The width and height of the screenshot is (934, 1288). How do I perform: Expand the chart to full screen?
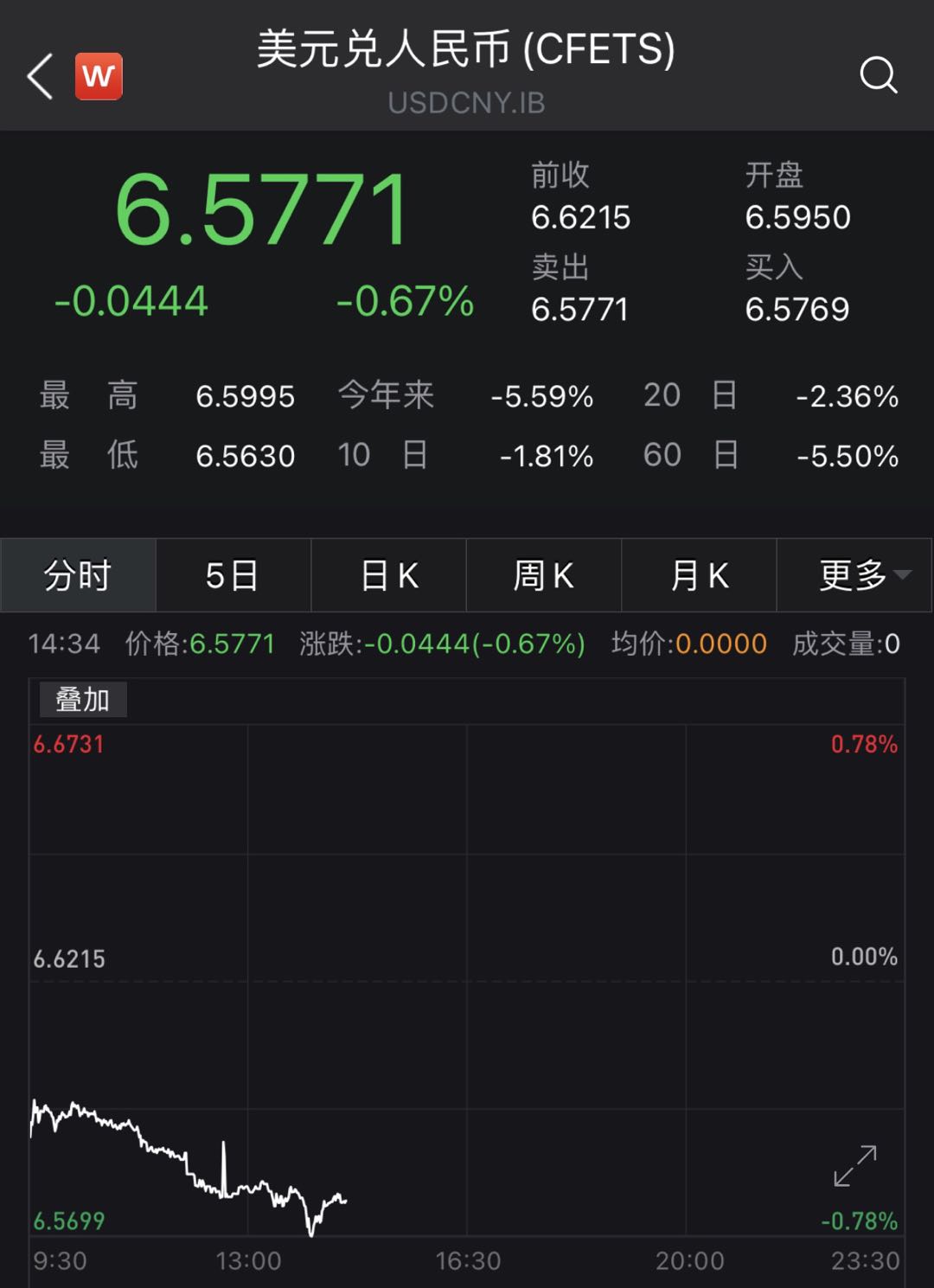click(x=855, y=1166)
